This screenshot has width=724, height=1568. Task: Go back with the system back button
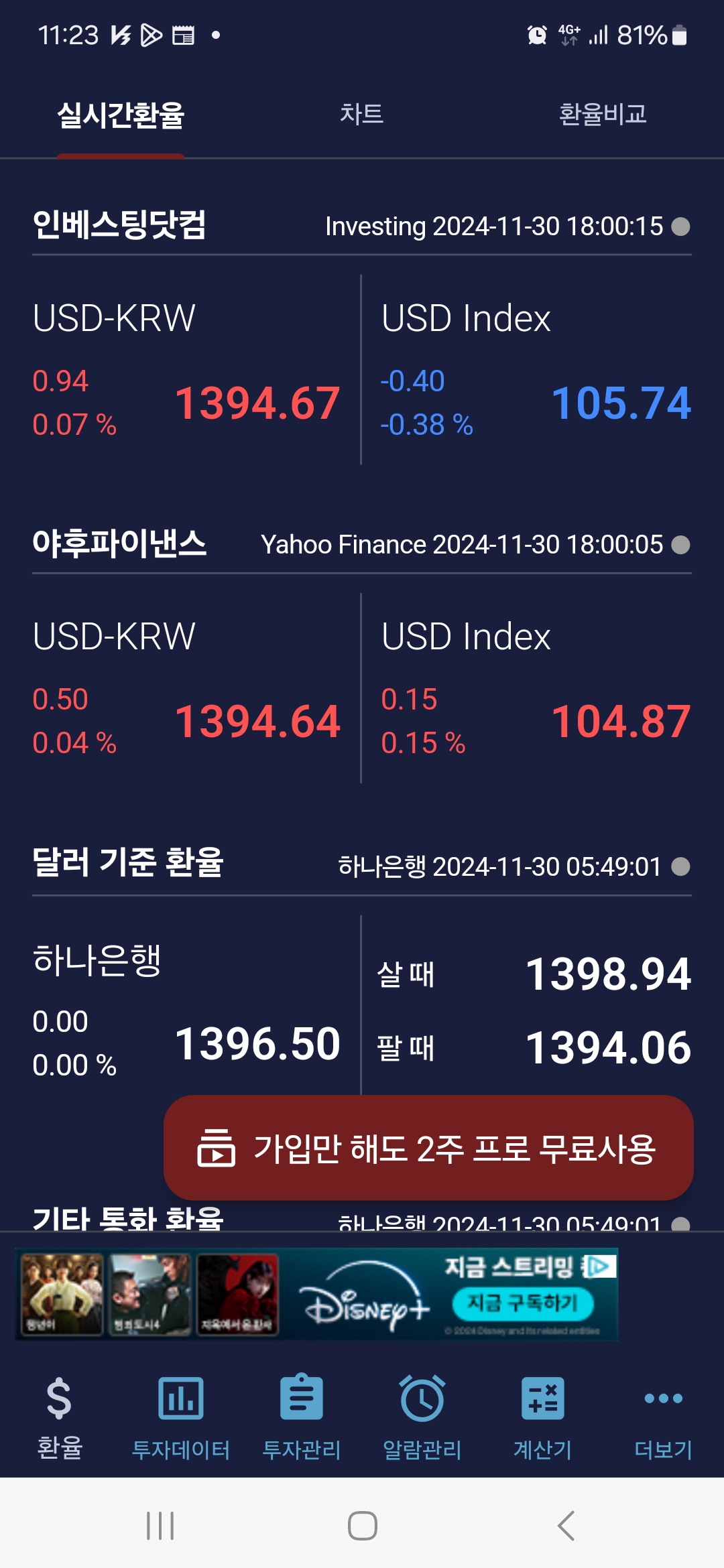(x=565, y=1526)
